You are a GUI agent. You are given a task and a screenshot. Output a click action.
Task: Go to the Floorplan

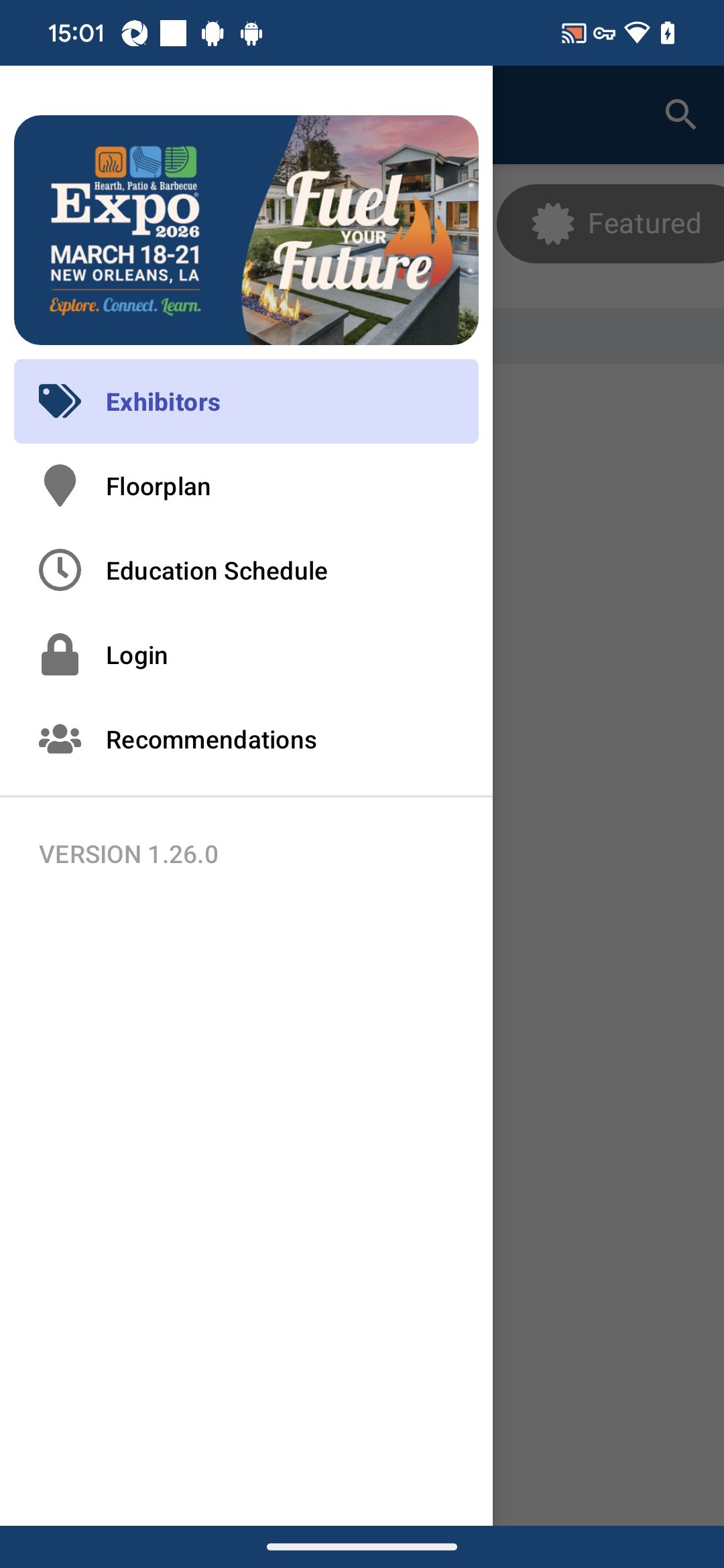click(246, 486)
